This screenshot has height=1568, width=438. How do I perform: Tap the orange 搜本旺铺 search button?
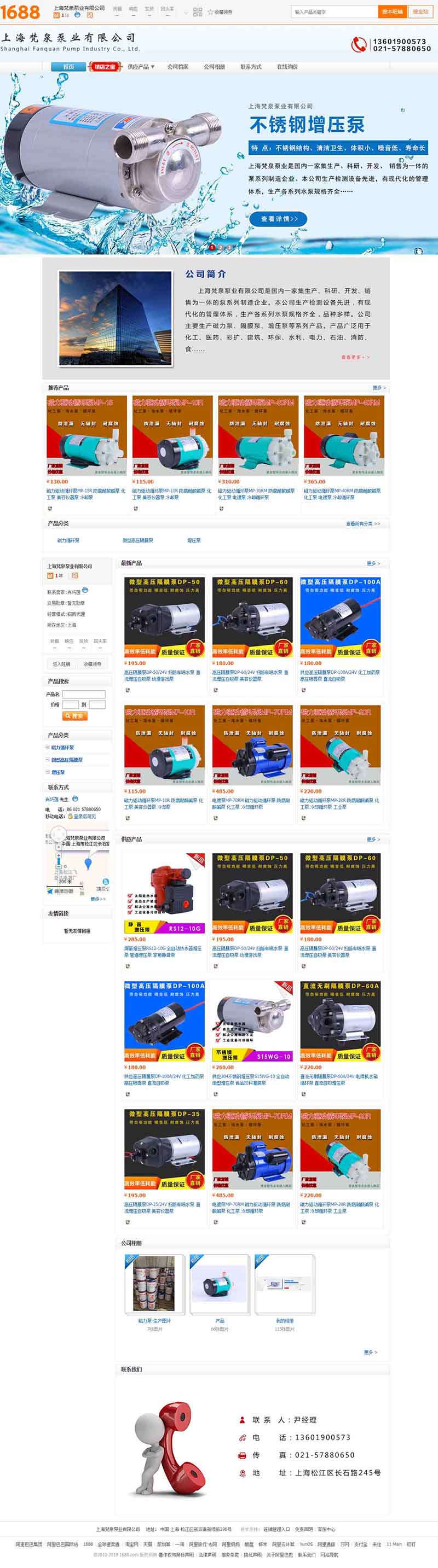pos(393,11)
